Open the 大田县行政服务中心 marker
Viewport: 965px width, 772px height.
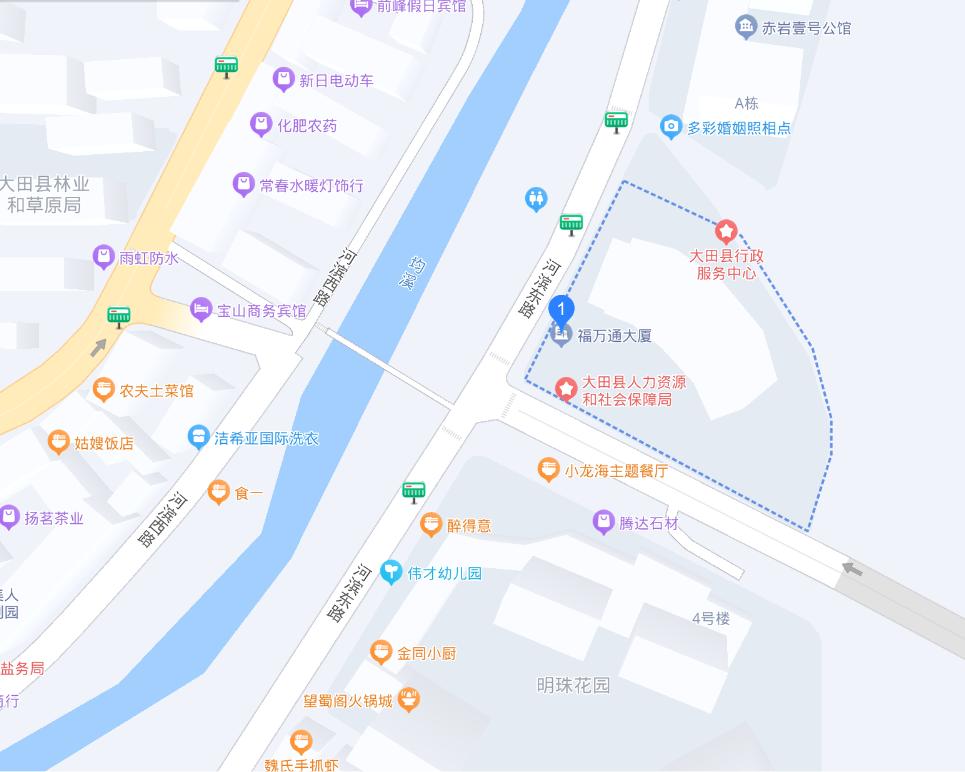(x=726, y=232)
